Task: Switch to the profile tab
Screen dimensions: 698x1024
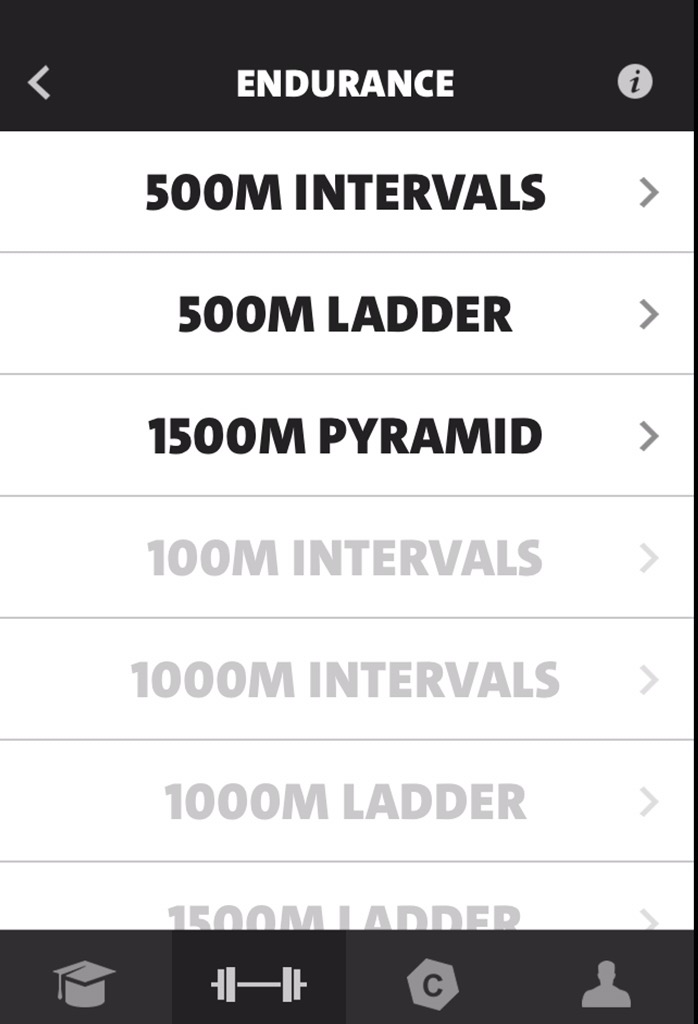Action: pyautogui.click(x=606, y=982)
